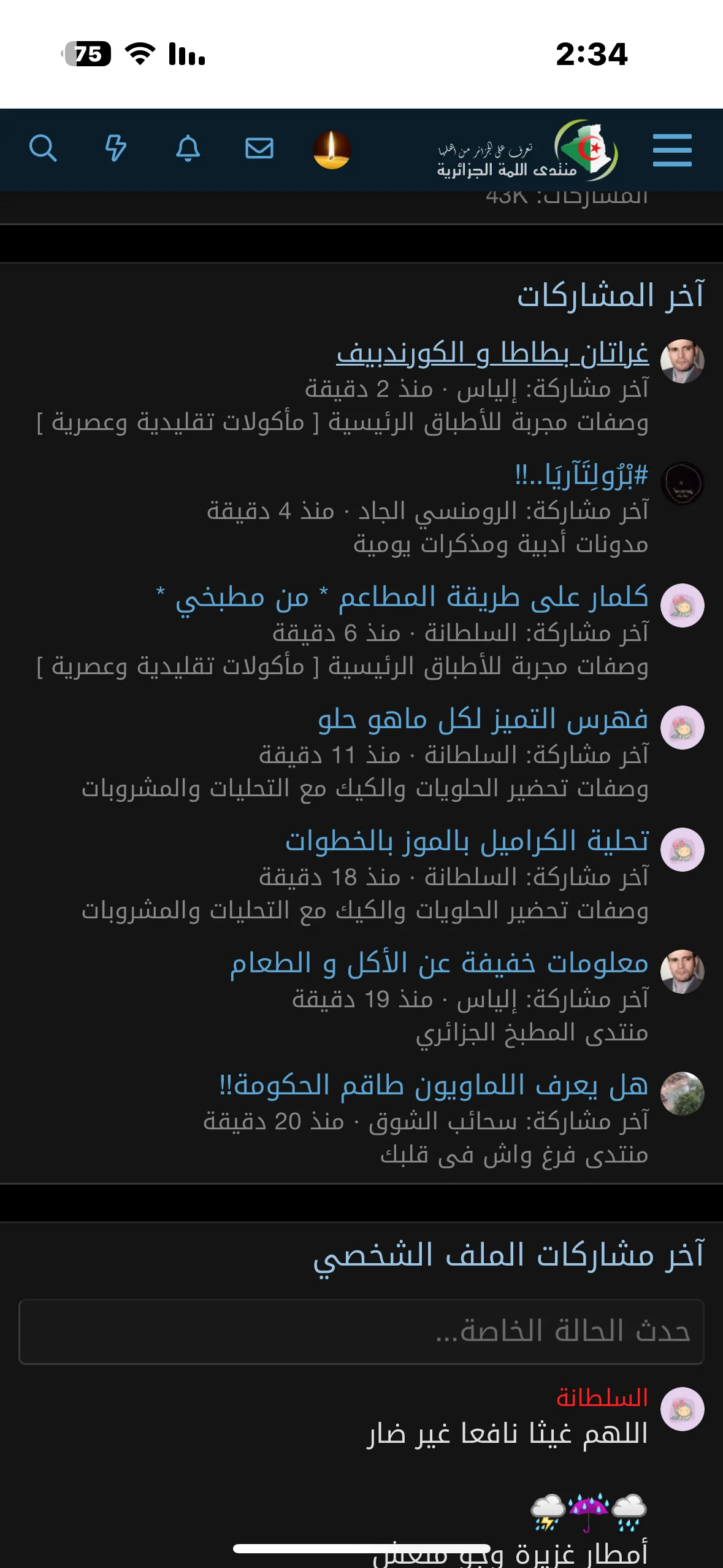This screenshot has height=1568, width=723.
Task: Open the hamburger navigation menu
Action: pos(672,150)
